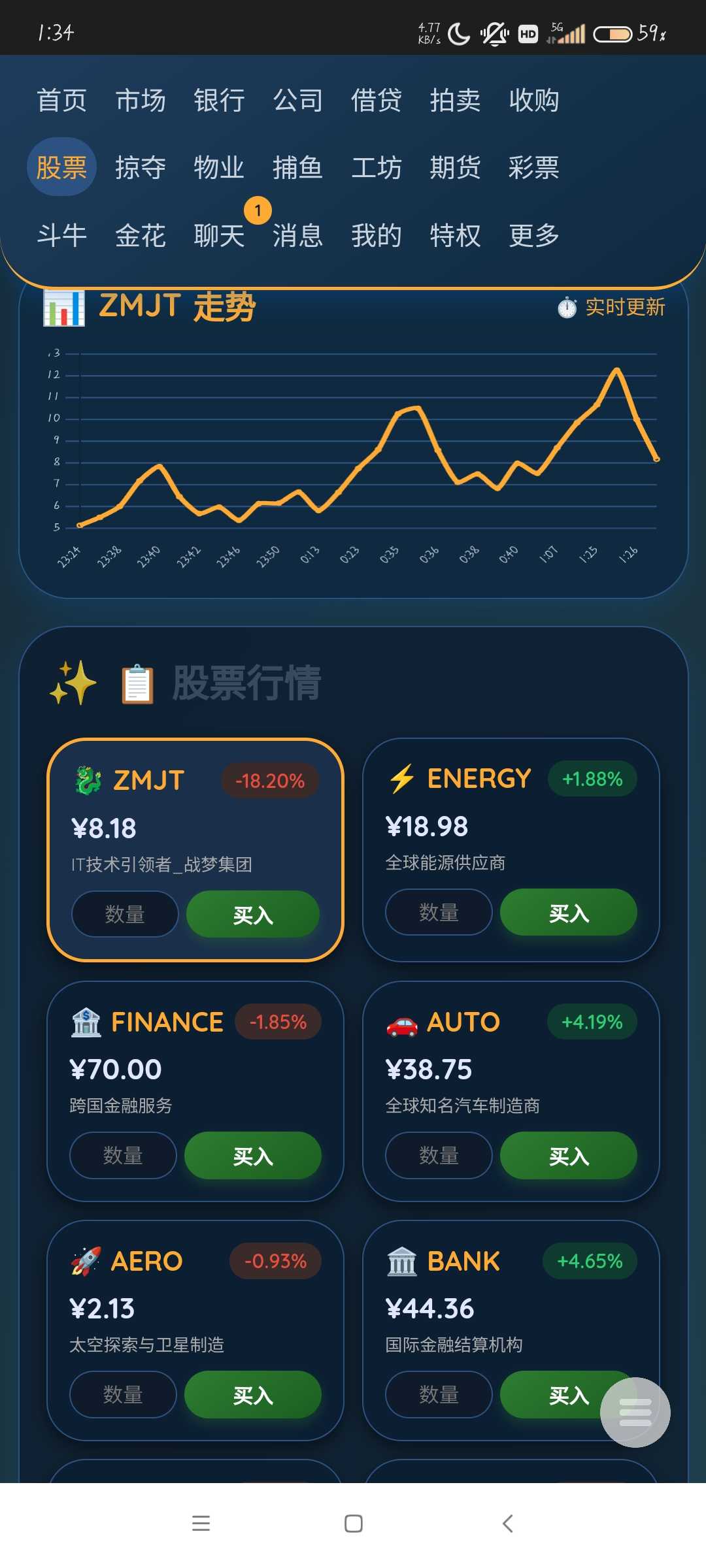Open the 我的 profile tab

pyautogui.click(x=377, y=235)
